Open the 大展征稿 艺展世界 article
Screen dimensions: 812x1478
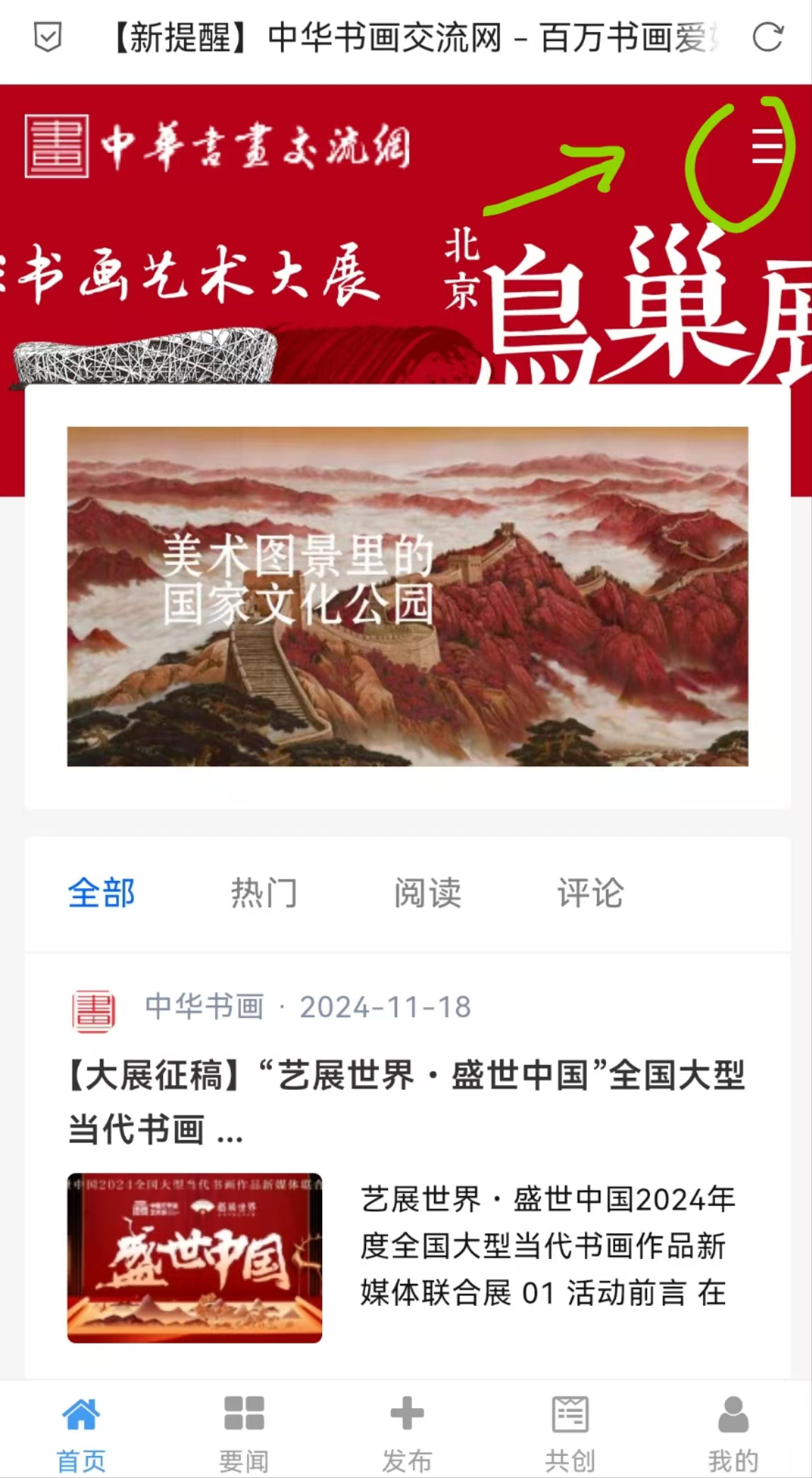[x=407, y=1101]
